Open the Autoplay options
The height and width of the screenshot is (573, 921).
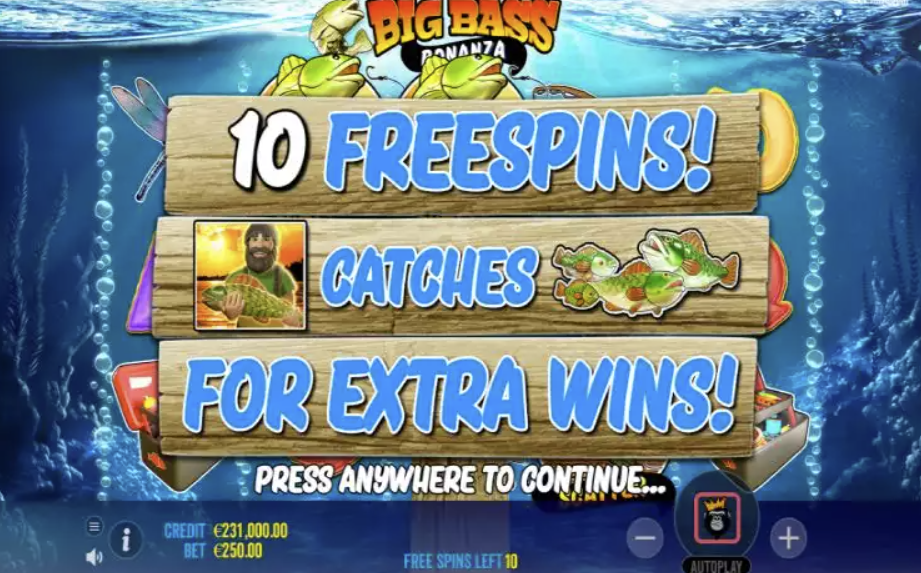[x=716, y=565]
